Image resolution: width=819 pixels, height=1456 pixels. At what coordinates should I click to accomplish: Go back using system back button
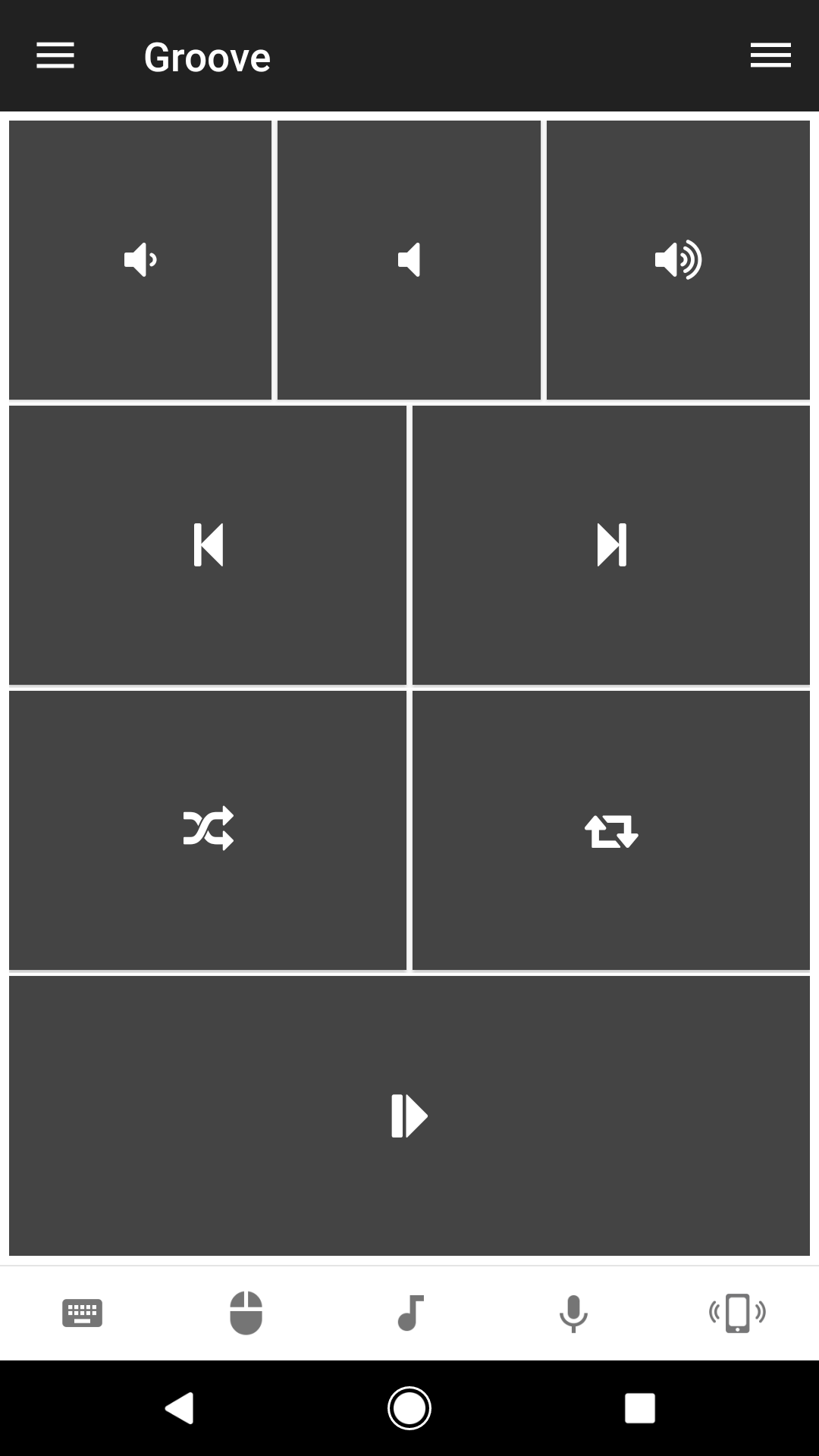pos(180,1408)
